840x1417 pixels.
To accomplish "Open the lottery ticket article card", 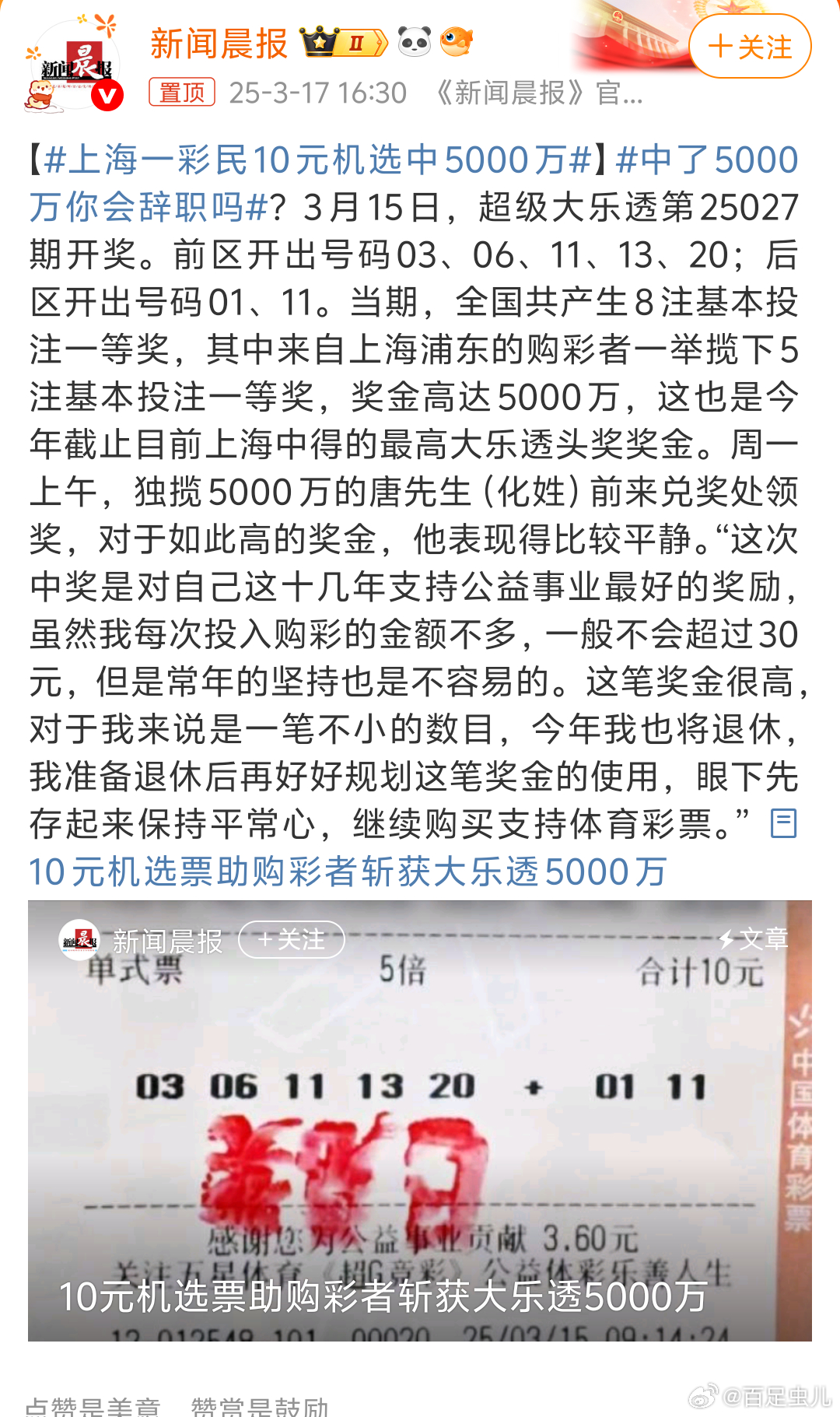I will pos(420,1121).
